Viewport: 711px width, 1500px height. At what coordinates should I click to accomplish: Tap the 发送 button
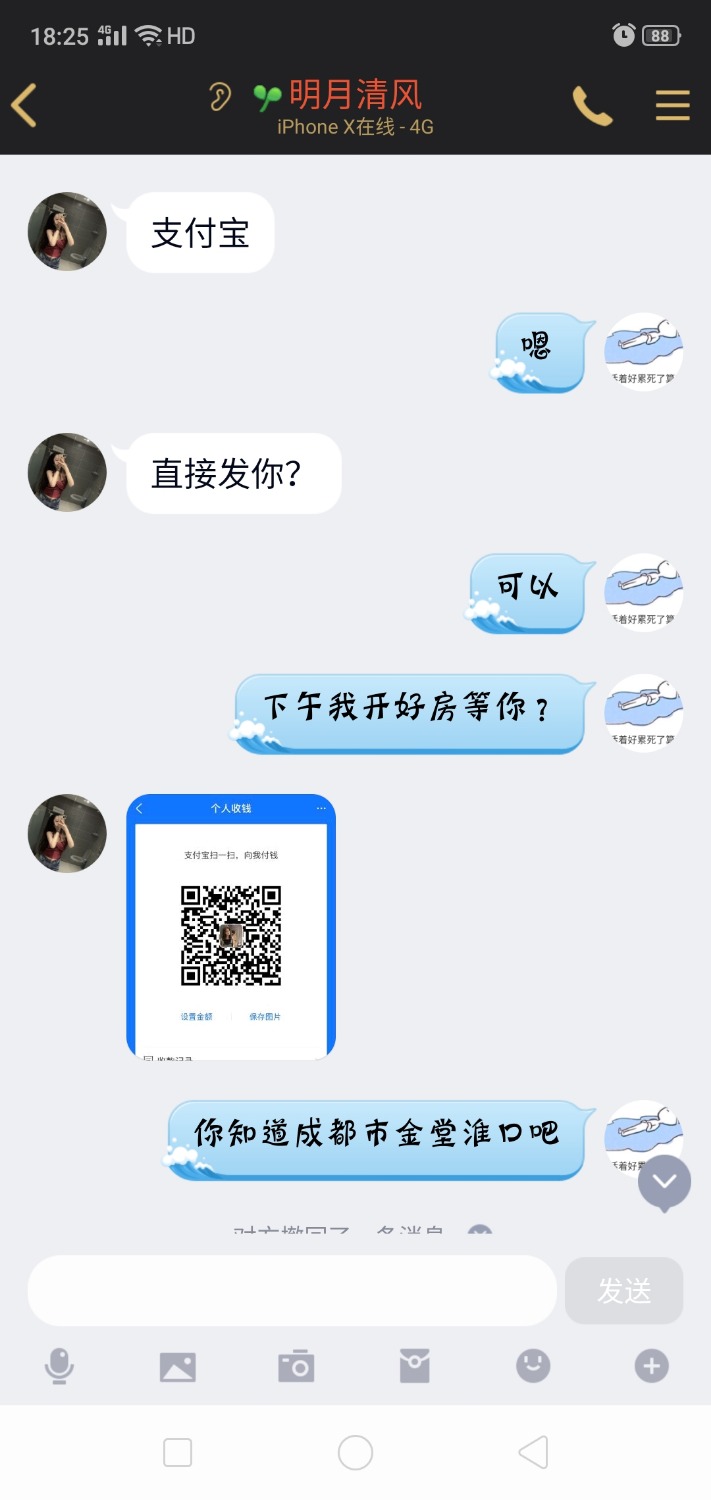pos(624,1291)
